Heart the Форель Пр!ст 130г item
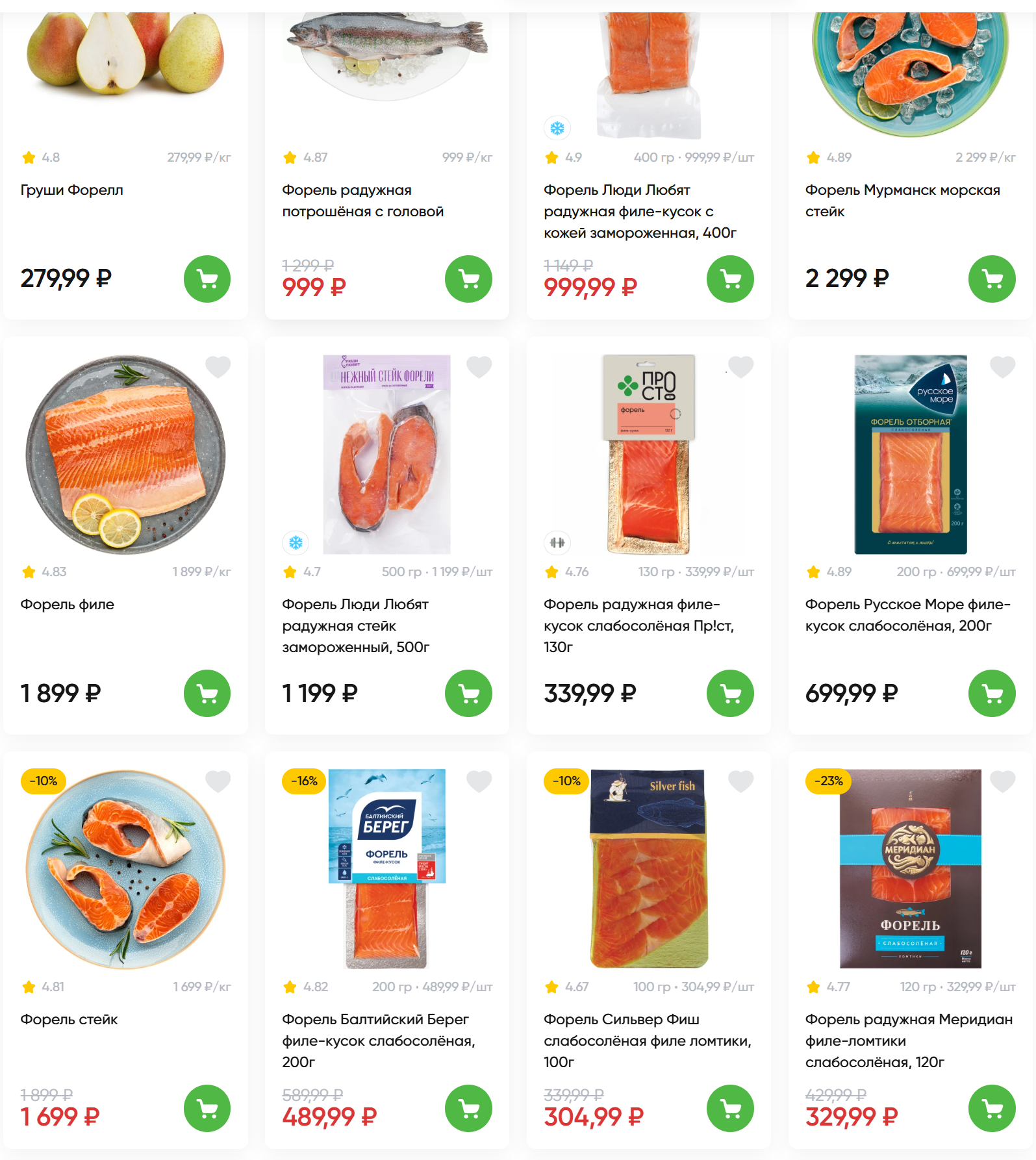Screen dimensions: 1036x1160 coord(740,367)
